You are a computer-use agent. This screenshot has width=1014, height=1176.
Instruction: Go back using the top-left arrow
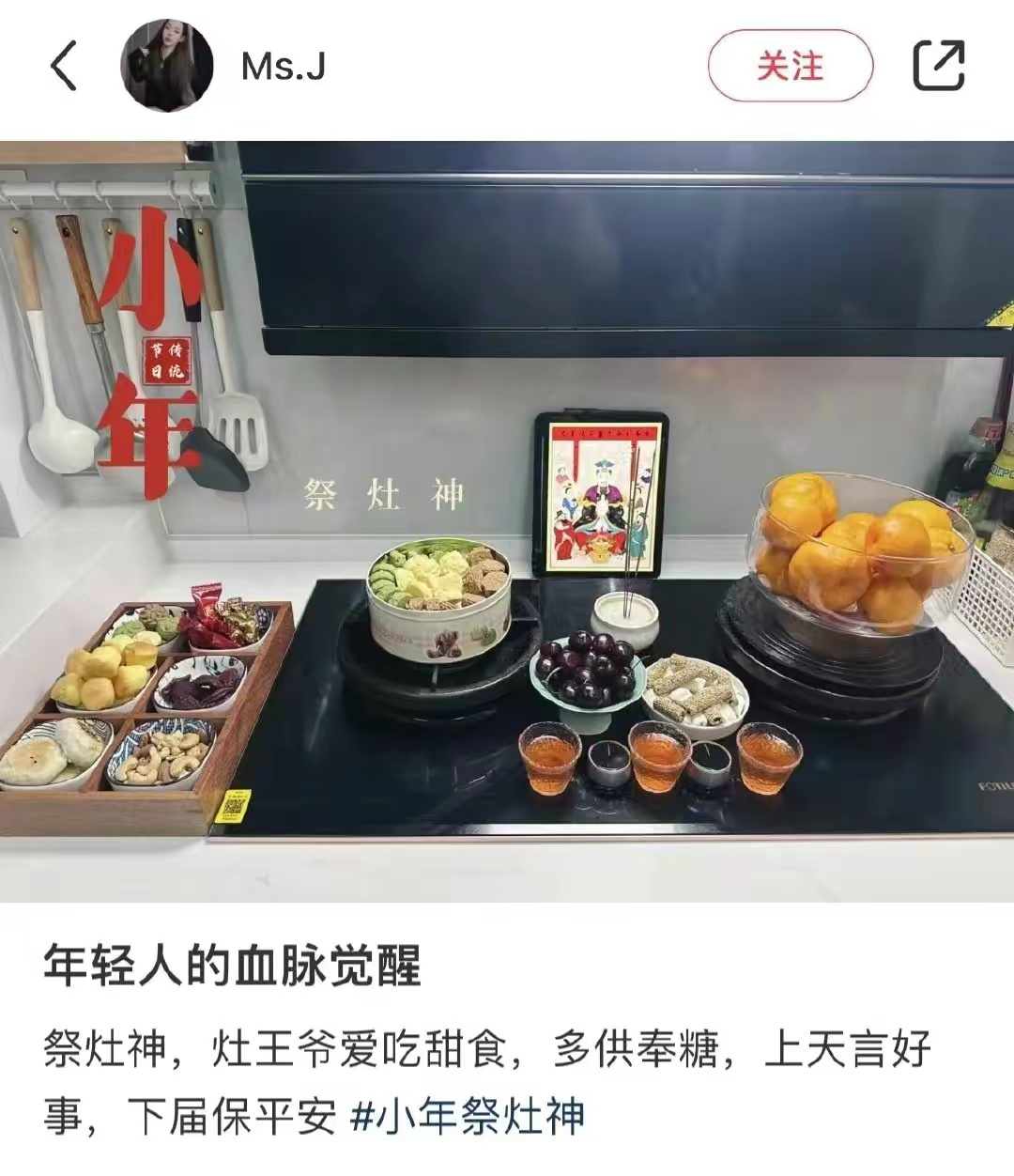click(x=64, y=67)
